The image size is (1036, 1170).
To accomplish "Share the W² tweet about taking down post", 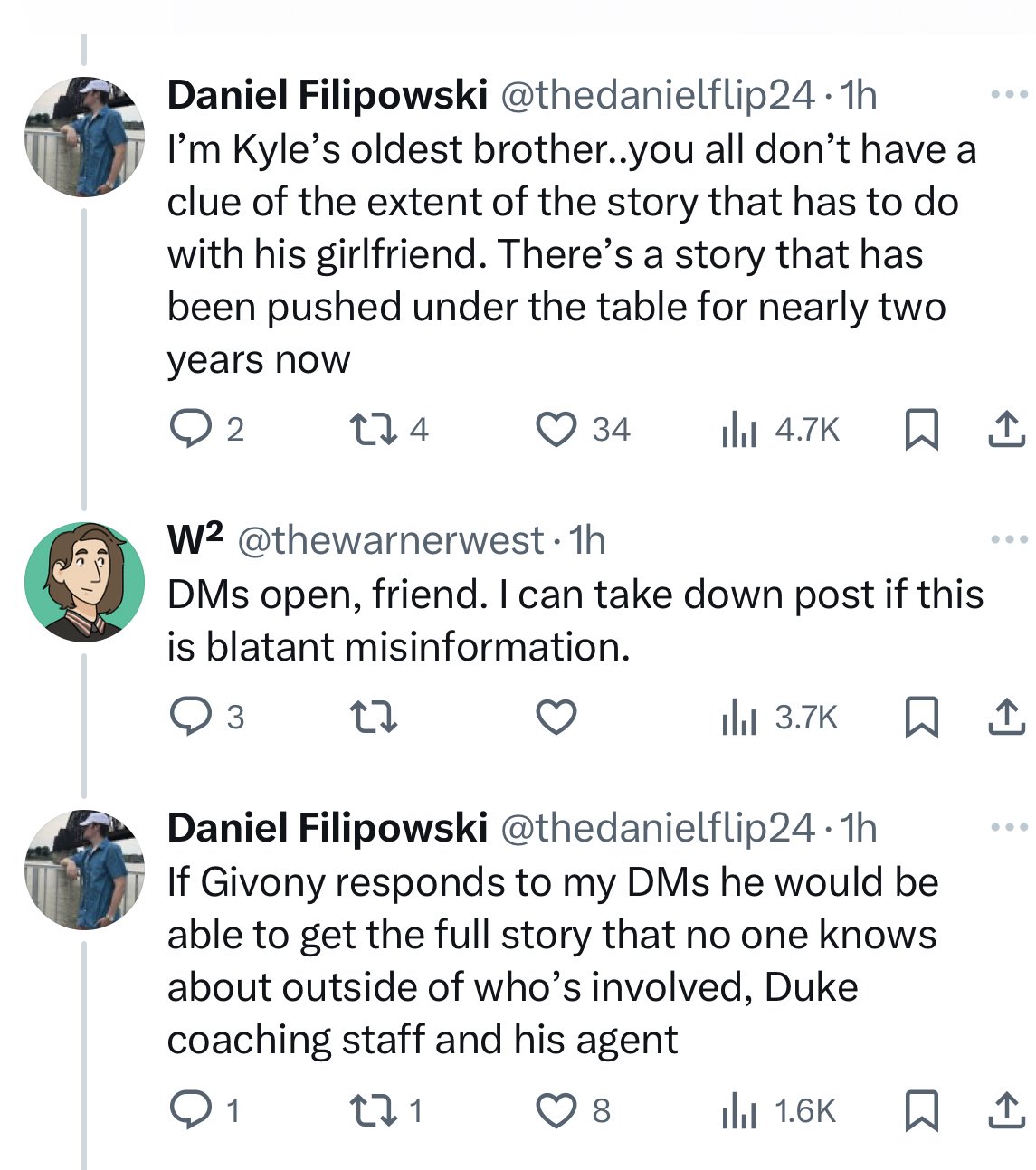I will click(1005, 717).
